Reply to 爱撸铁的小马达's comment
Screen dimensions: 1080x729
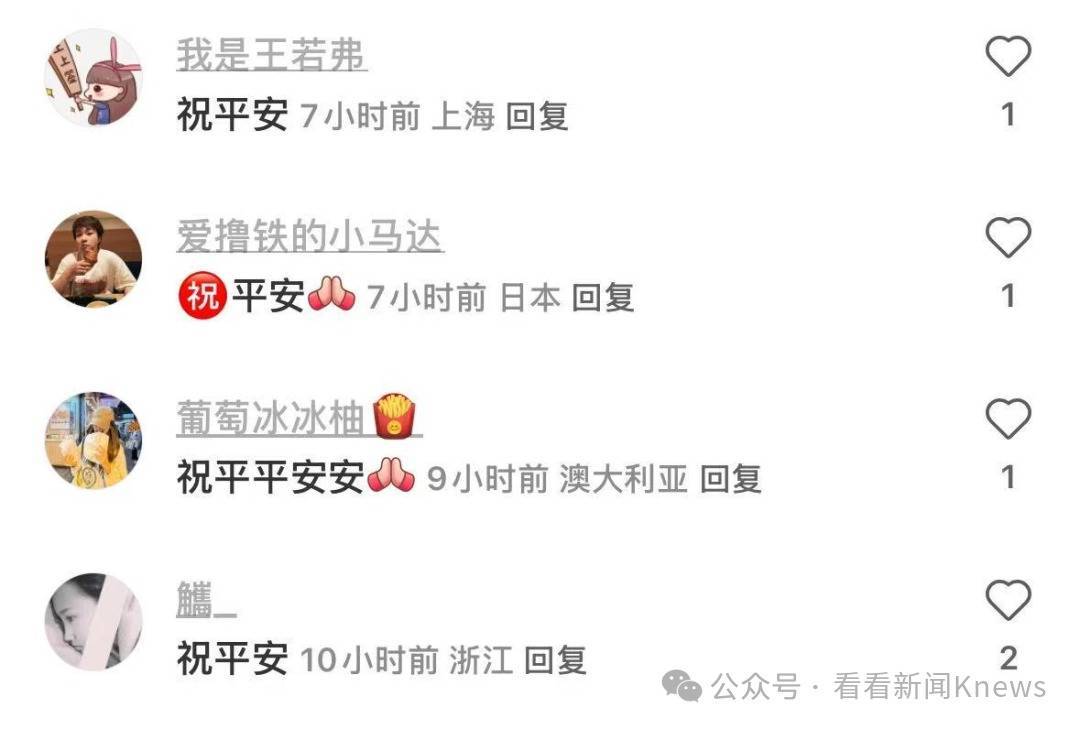(x=603, y=298)
